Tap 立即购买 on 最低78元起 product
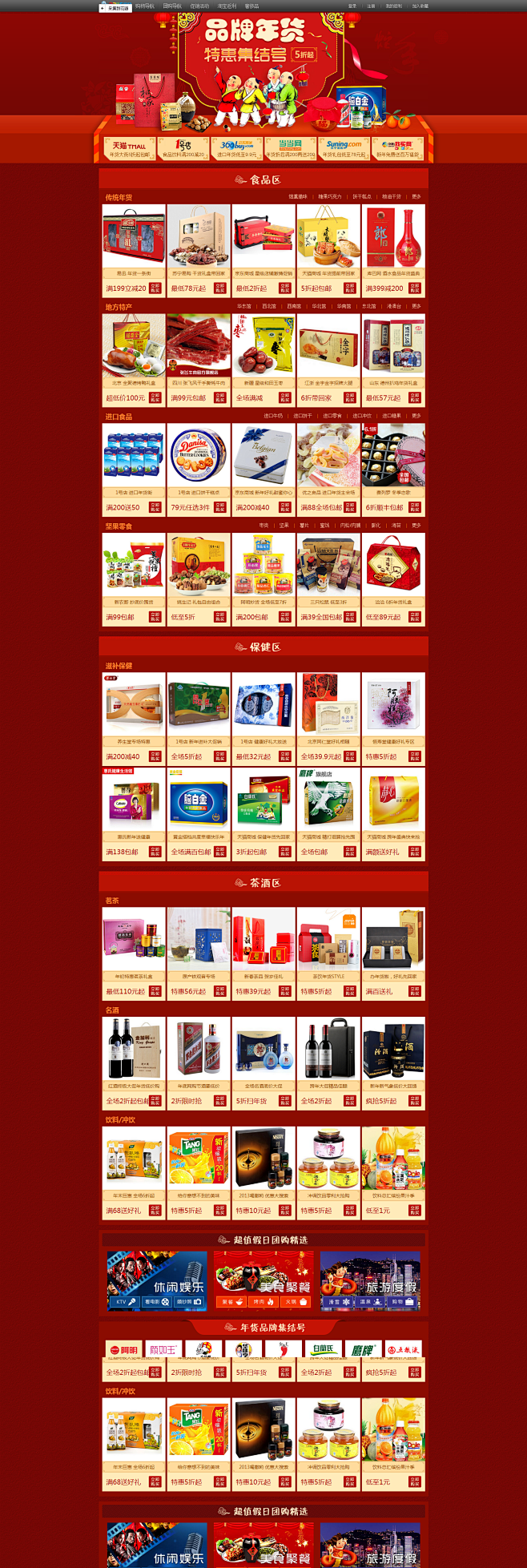 [x=220, y=288]
